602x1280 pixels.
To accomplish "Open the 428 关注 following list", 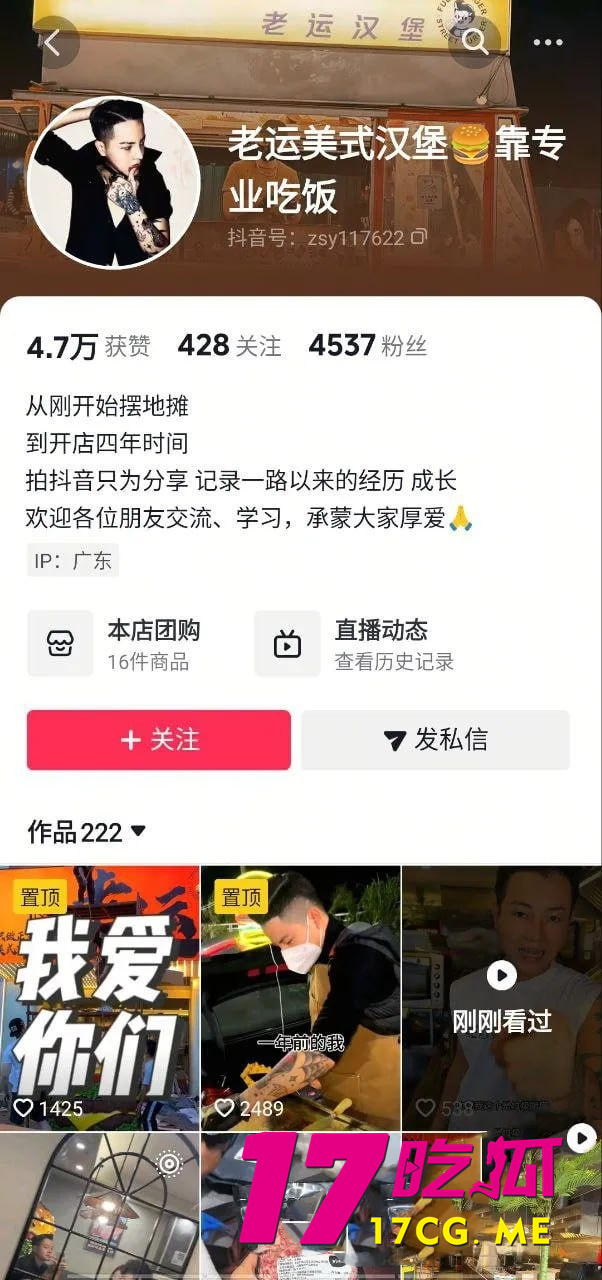I will pyautogui.click(x=229, y=346).
